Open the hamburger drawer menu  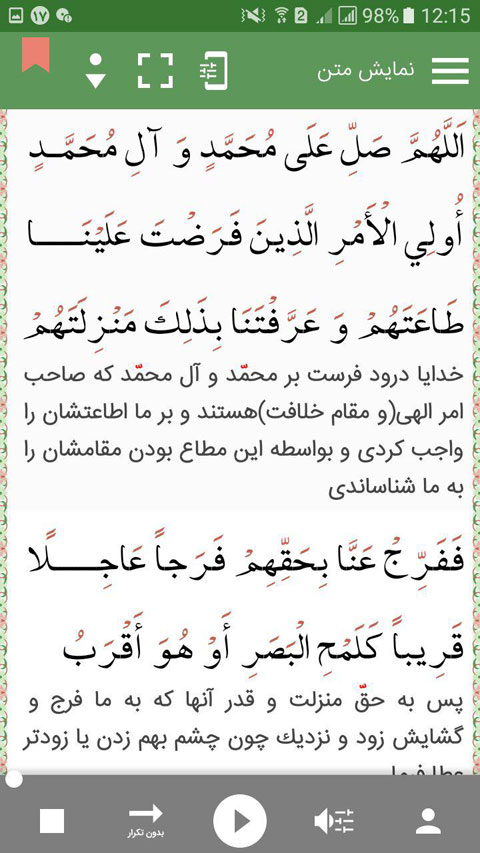pos(450,71)
